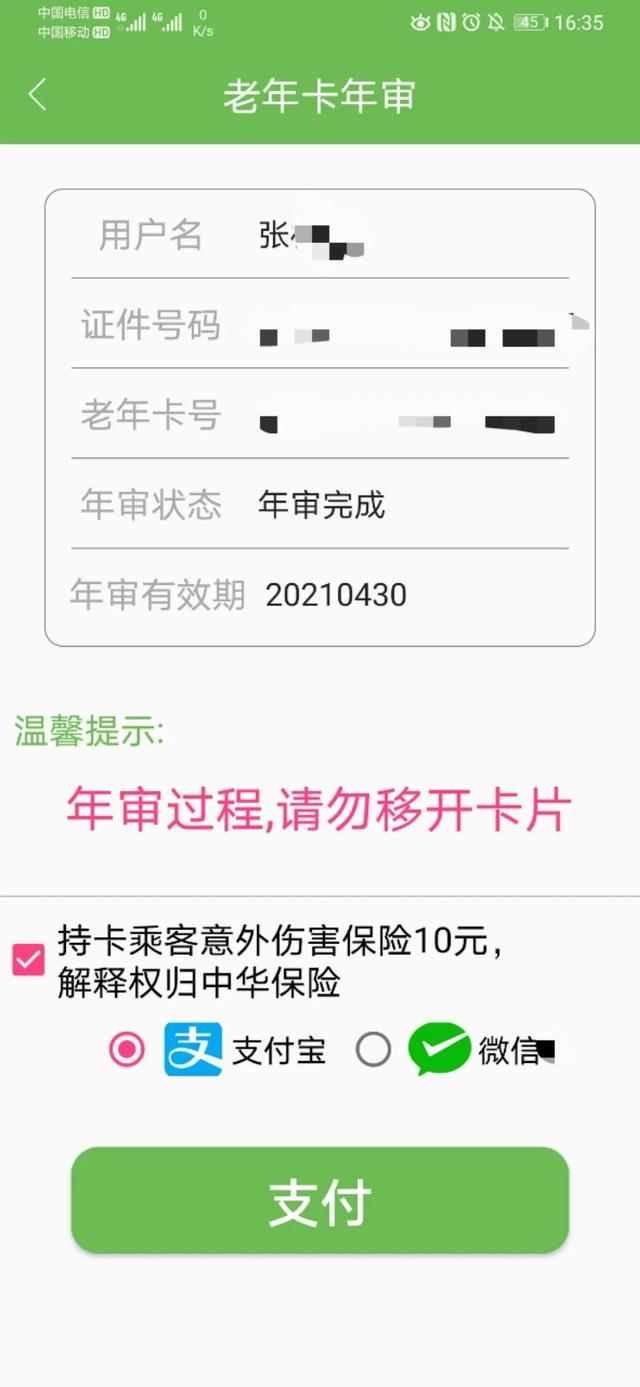Go back from 老年卡年审 page
The image size is (640, 1387).
pos(37,95)
